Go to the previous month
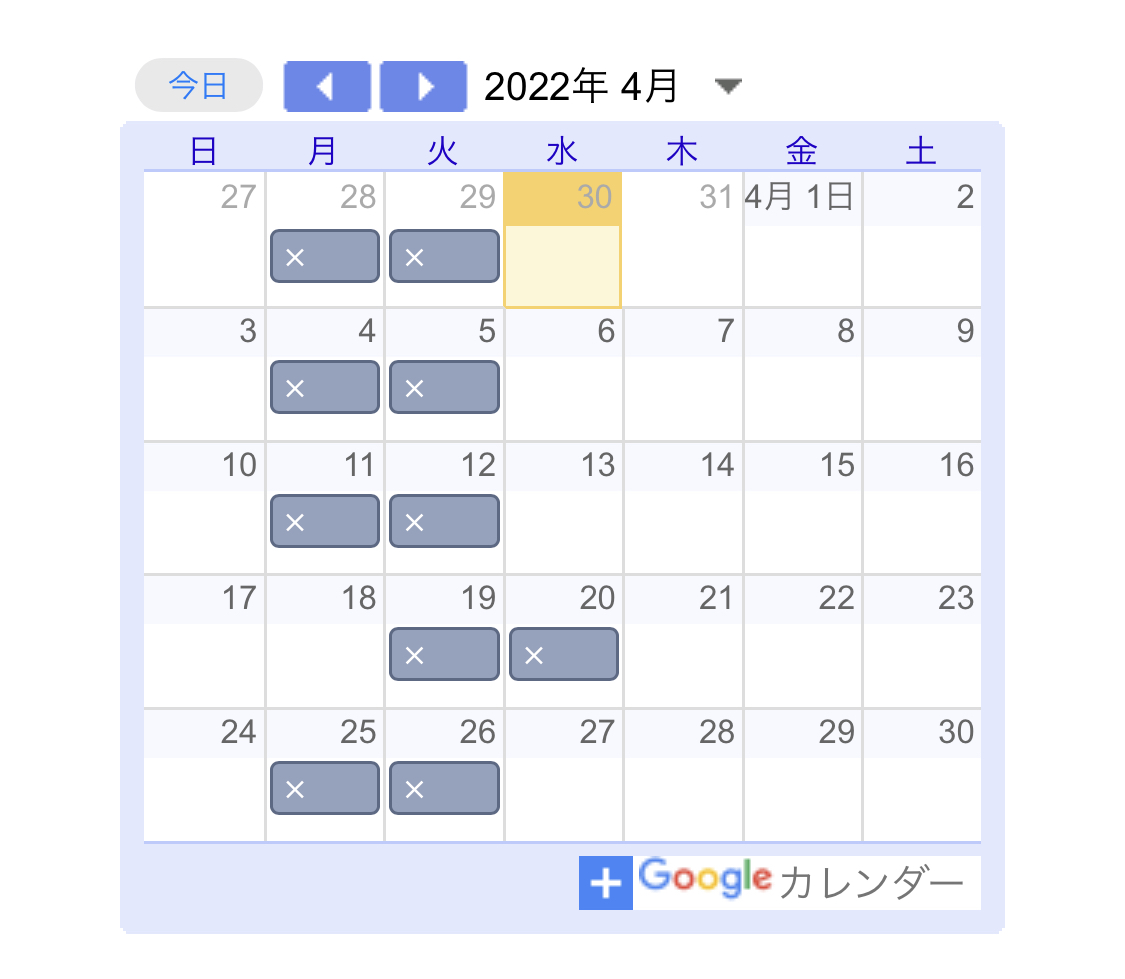 [x=326, y=87]
